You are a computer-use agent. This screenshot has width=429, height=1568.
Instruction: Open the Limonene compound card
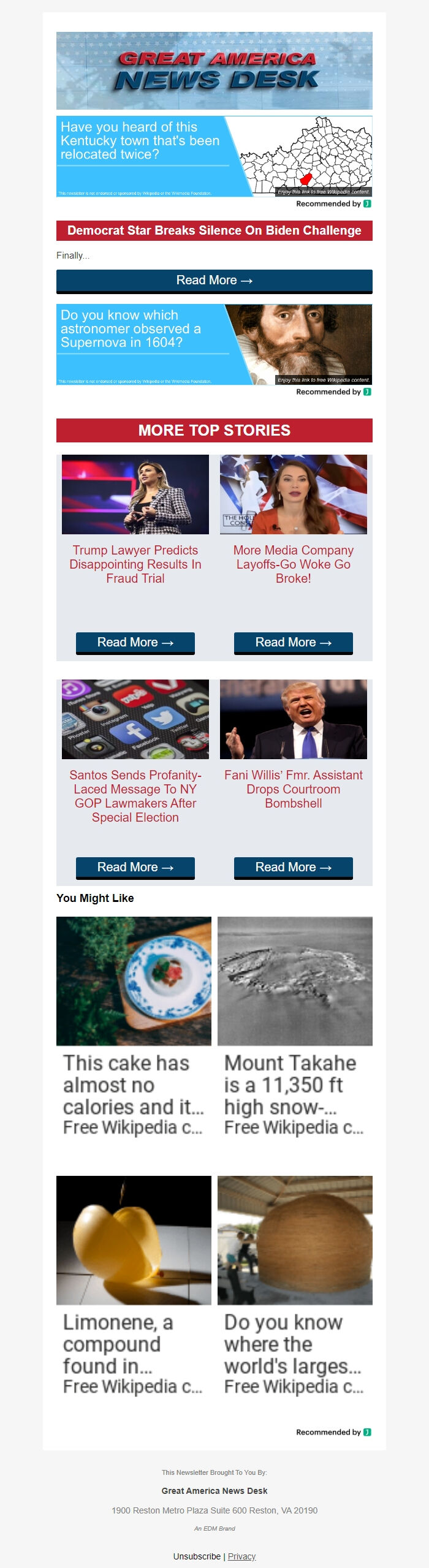(134, 1286)
